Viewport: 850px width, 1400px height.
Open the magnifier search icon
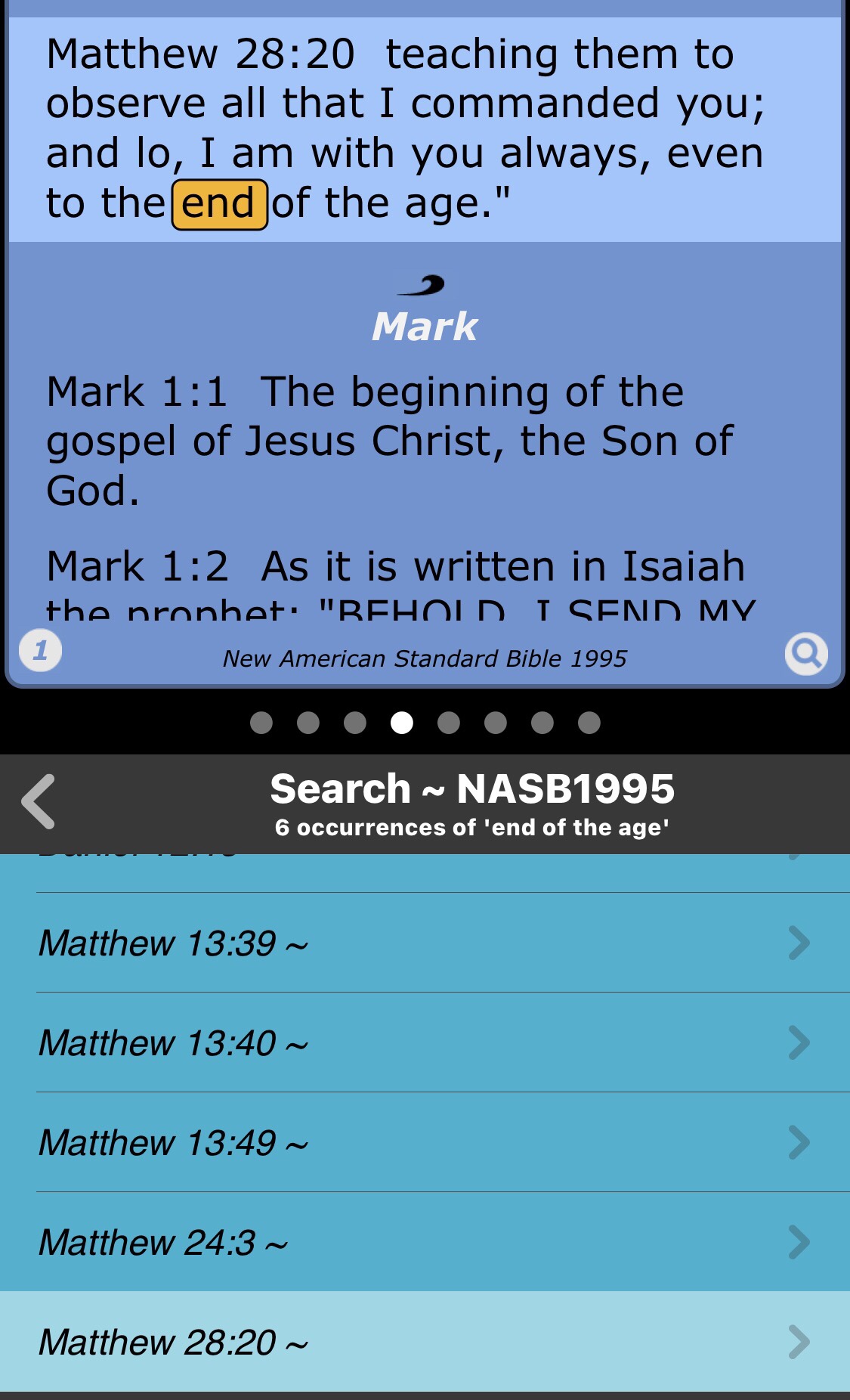click(x=805, y=653)
